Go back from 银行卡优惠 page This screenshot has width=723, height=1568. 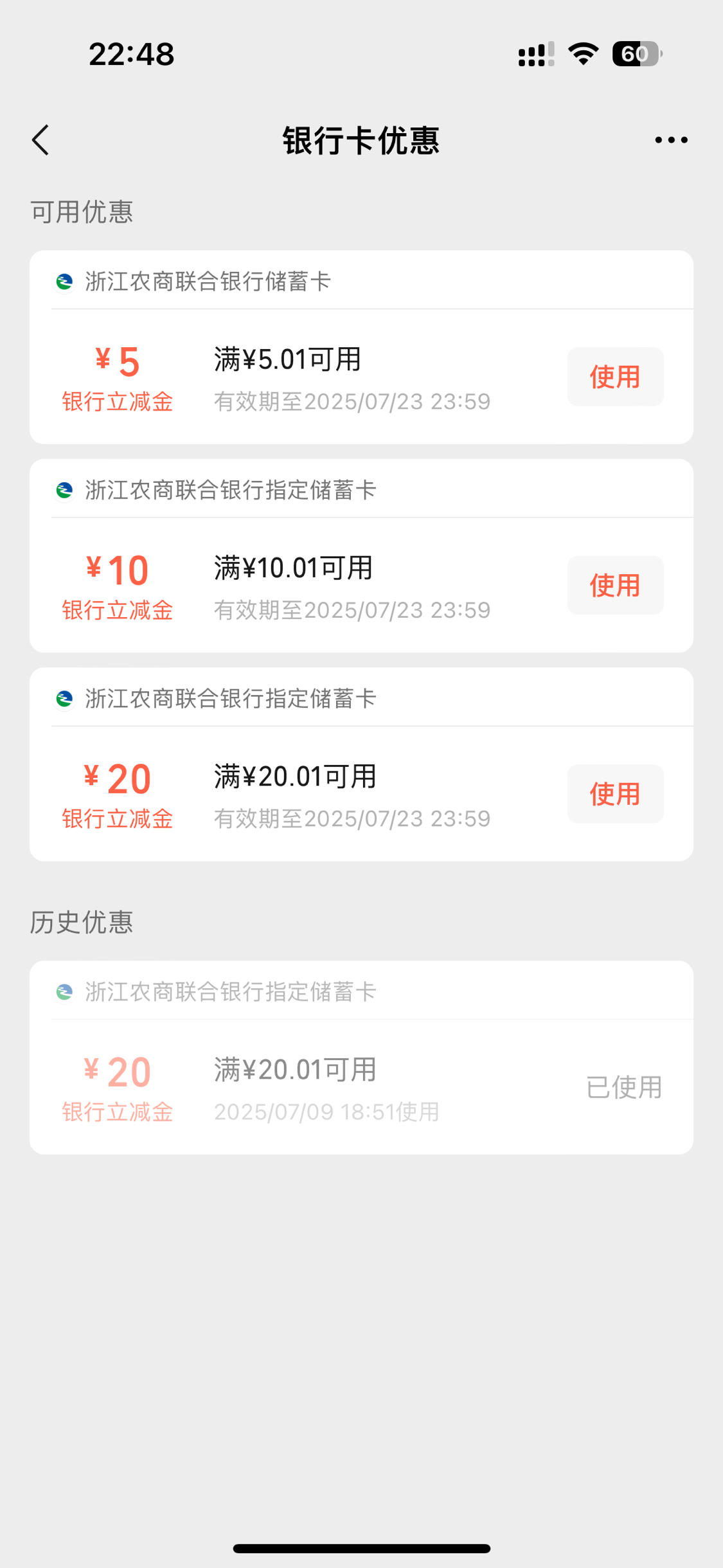click(40, 140)
